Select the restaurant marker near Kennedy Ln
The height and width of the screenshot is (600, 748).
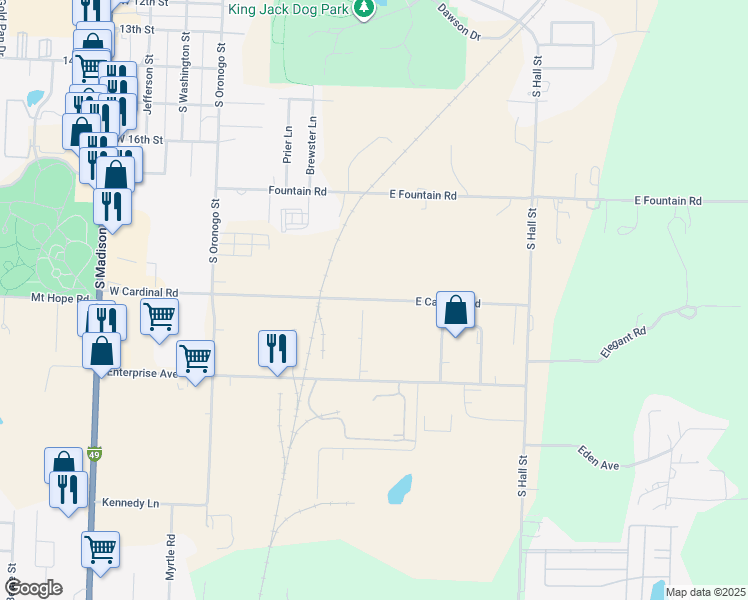68,490
